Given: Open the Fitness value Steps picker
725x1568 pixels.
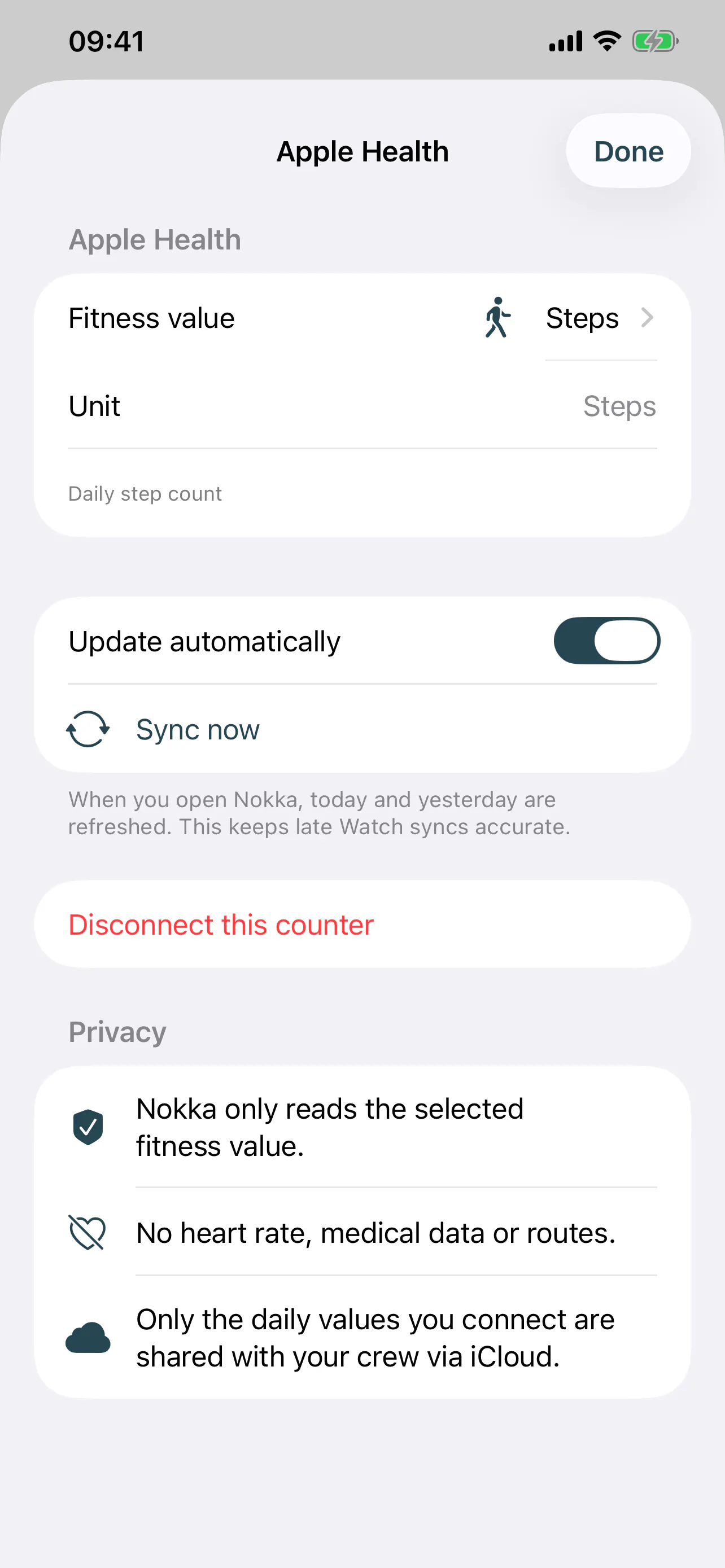Looking at the screenshot, I should [362, 318].
